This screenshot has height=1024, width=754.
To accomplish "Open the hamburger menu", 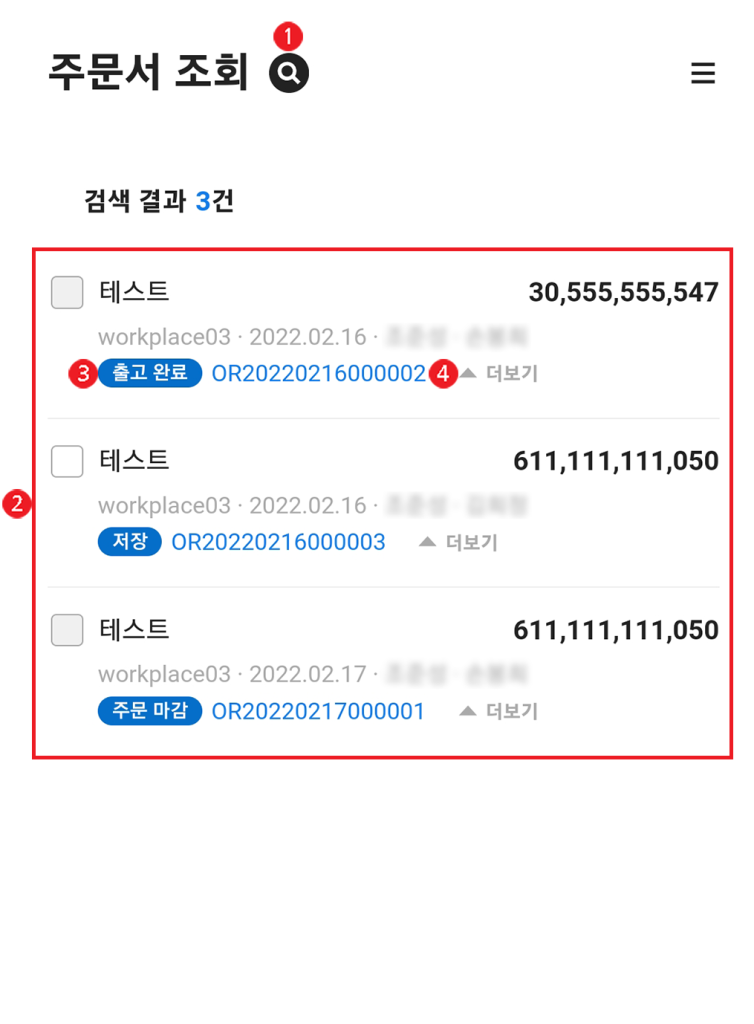I will coord(703,73).
